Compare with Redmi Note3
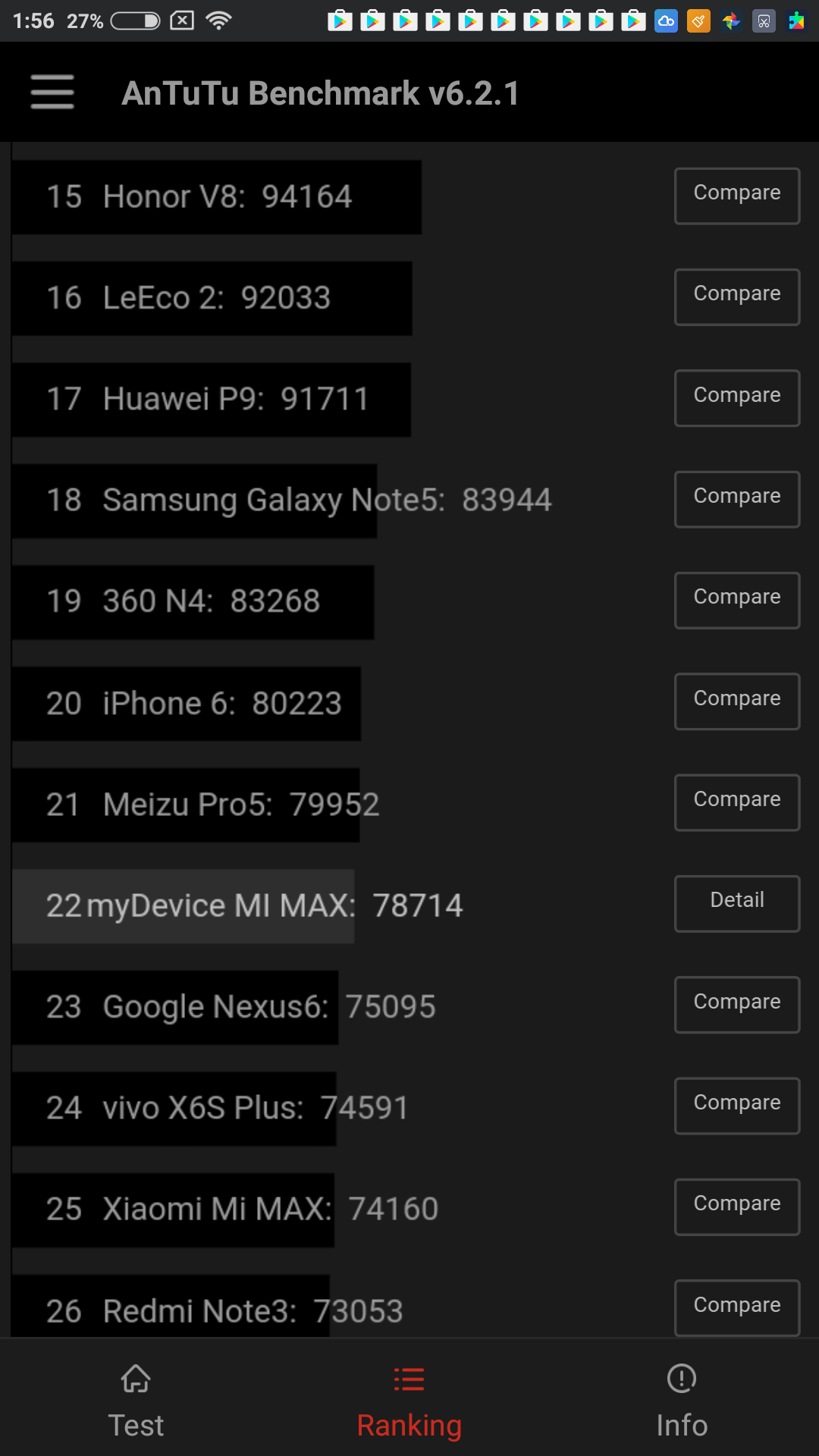Viewport: 819px width, 1456px height. coord(736,1307)
